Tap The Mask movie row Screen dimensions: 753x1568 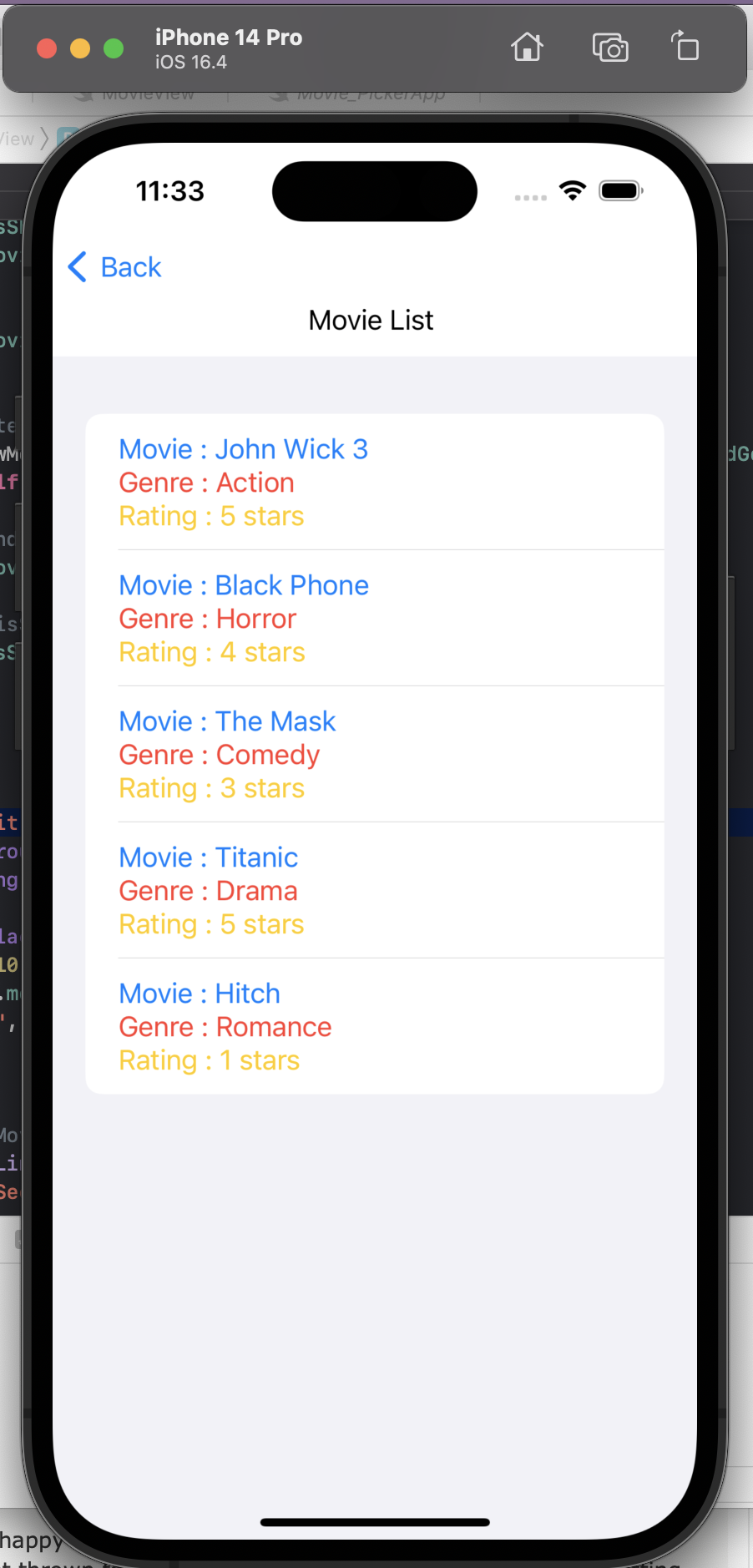375,755
